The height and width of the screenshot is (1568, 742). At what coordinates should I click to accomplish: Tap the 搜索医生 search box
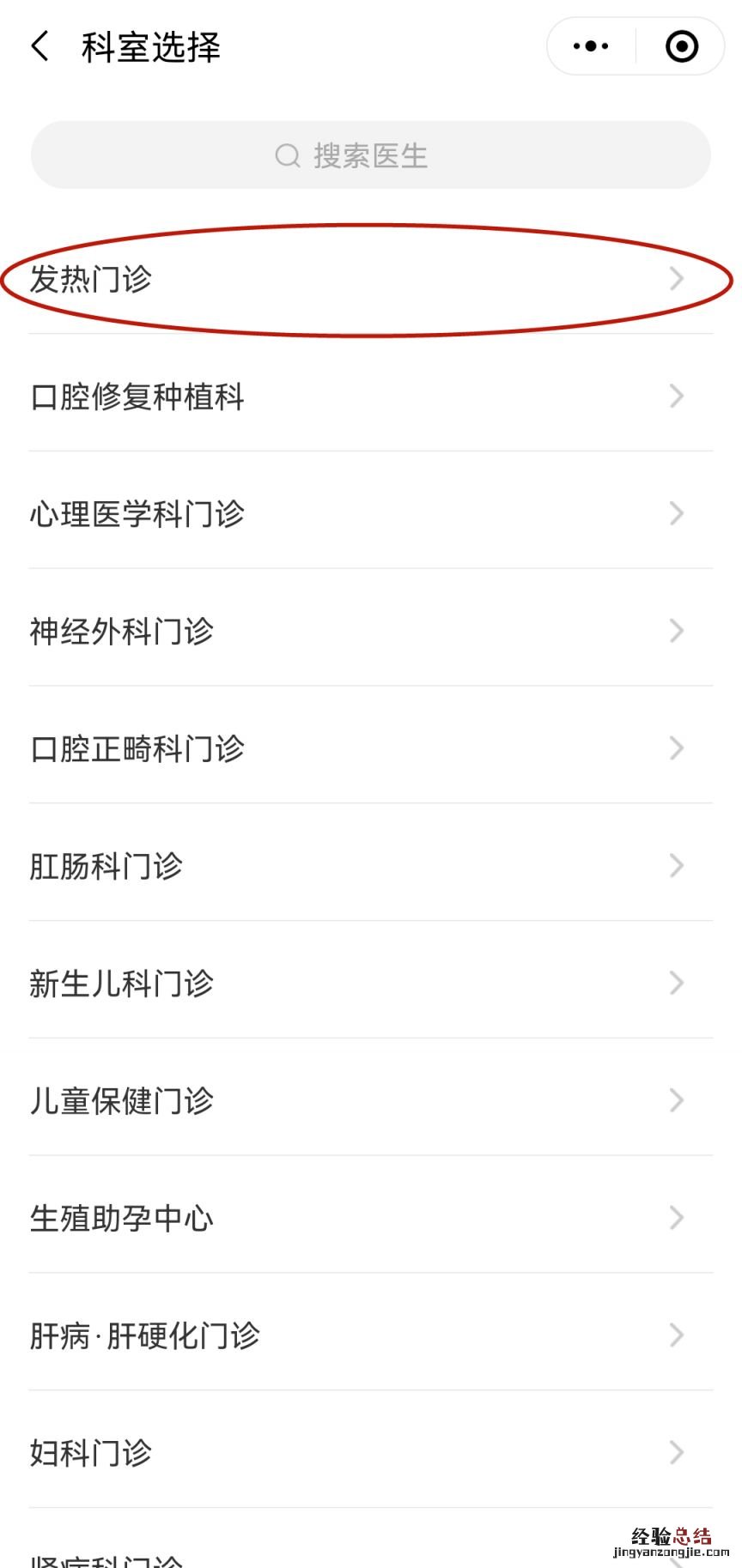[371, 155]
